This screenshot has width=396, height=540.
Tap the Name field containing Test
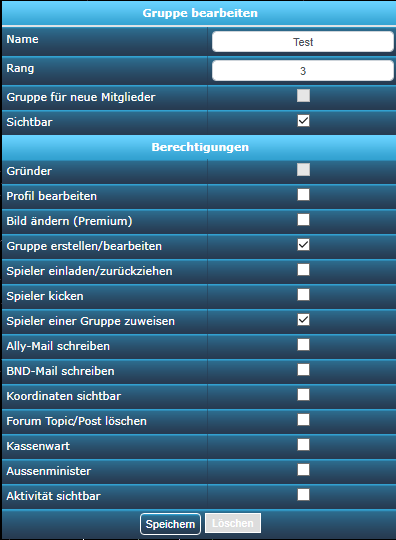pos(303,42)
